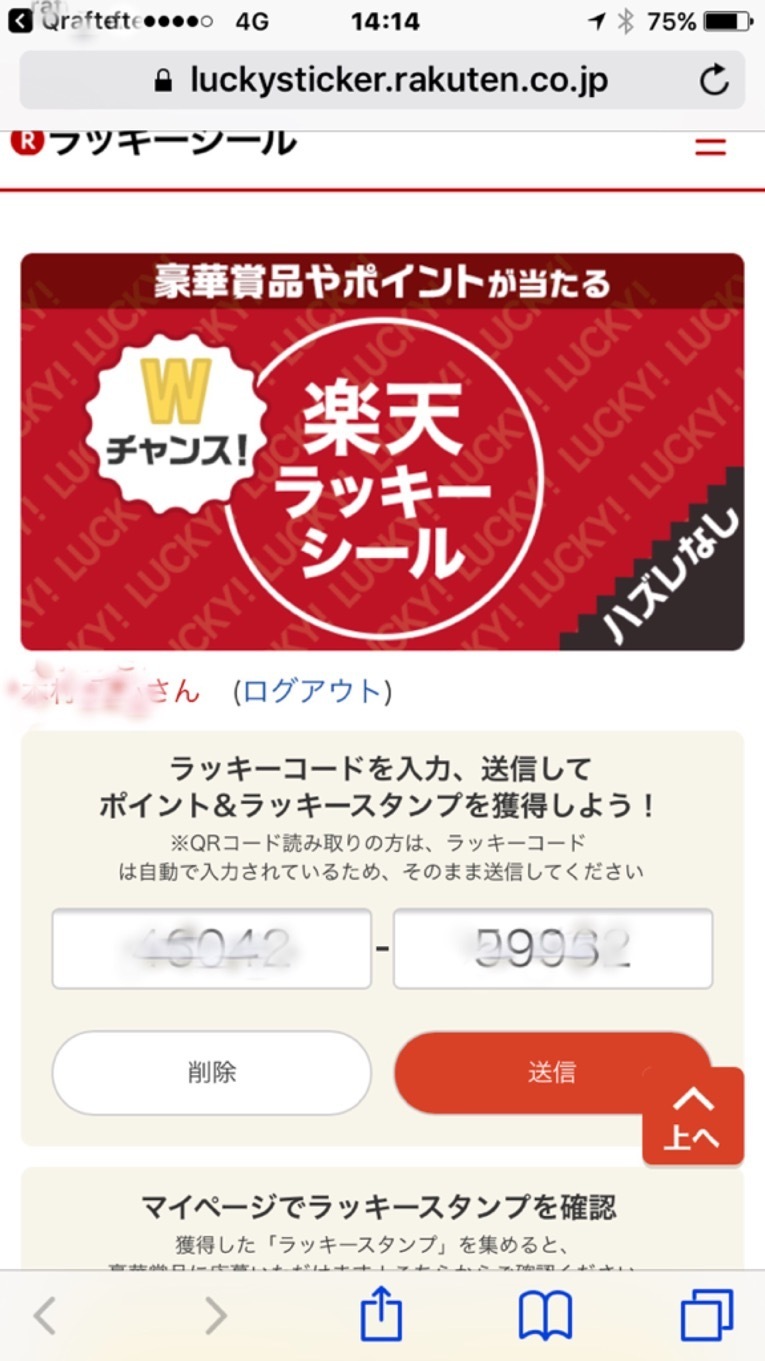Viewport: 765px width, 1361px height.
Task: Open Safari bookmarks
Action: (x=546, y=1316)
